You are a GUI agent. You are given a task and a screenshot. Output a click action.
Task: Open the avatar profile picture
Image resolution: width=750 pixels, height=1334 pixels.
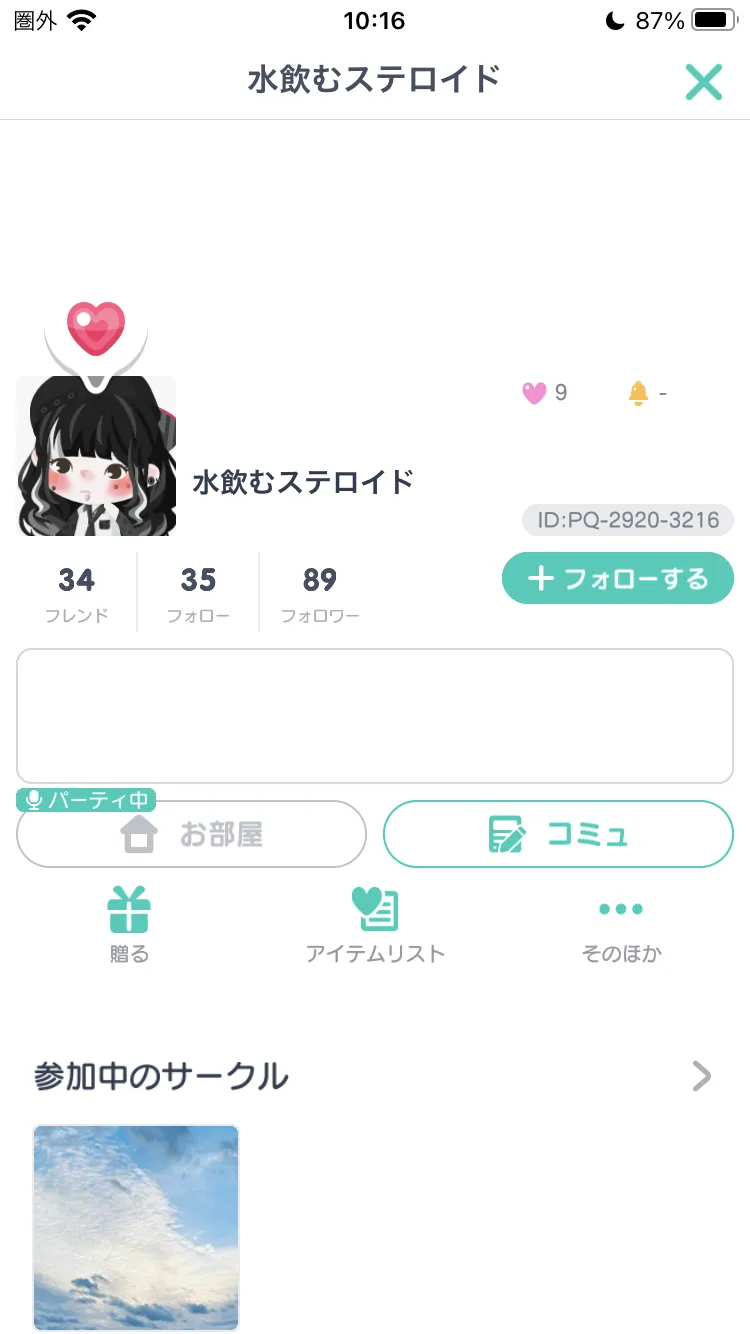(96, 456)
